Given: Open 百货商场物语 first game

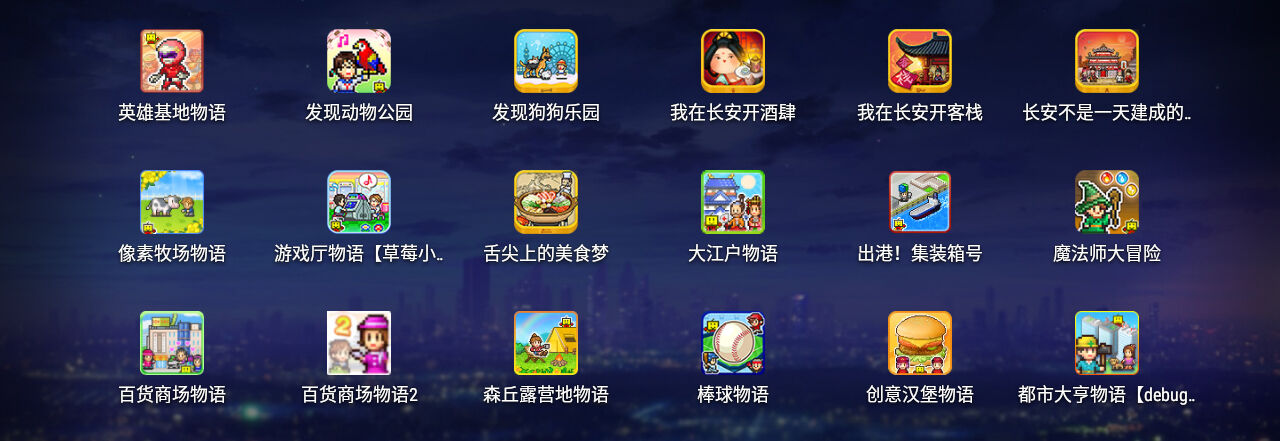Looking at the screenshot, I should 172,343.
